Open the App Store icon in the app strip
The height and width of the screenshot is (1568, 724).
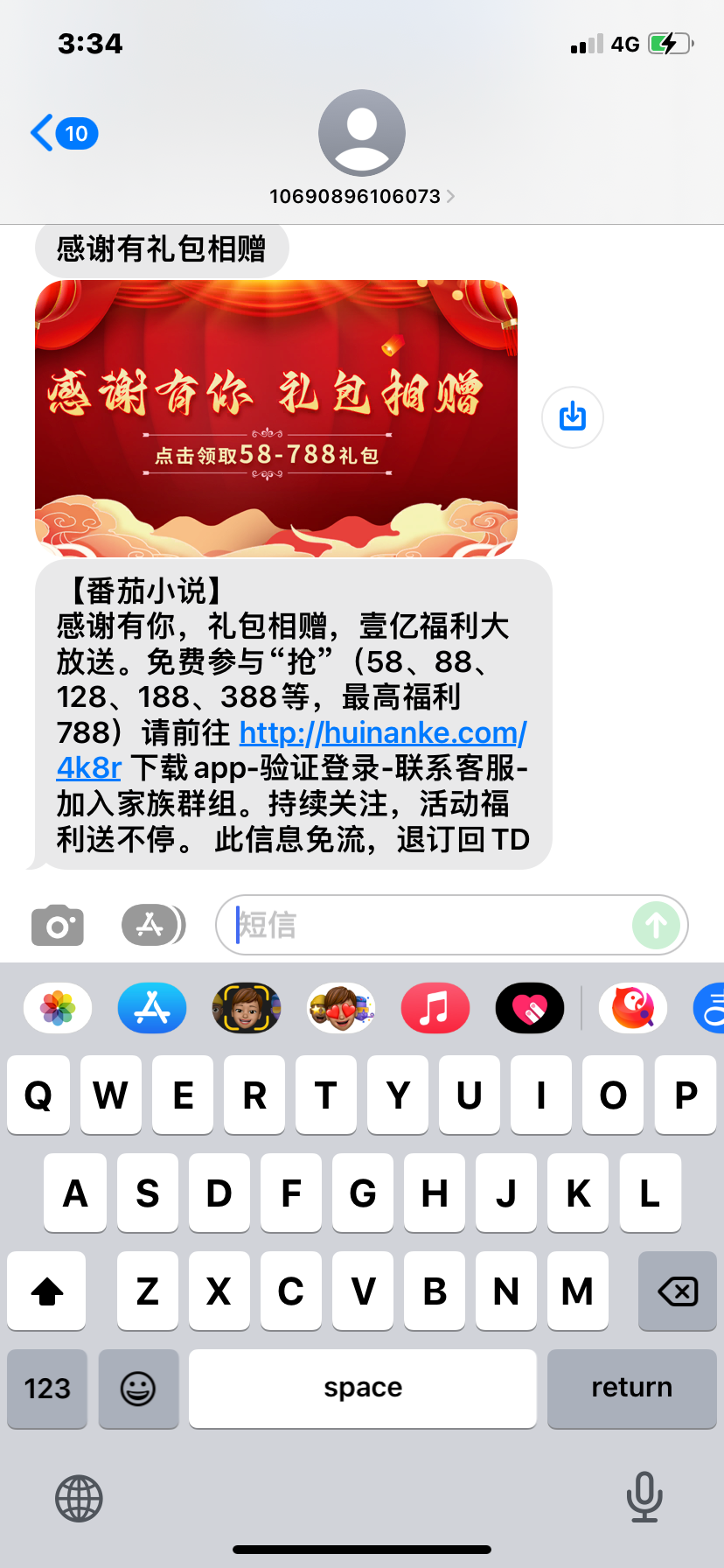[x=151, y=1008]
